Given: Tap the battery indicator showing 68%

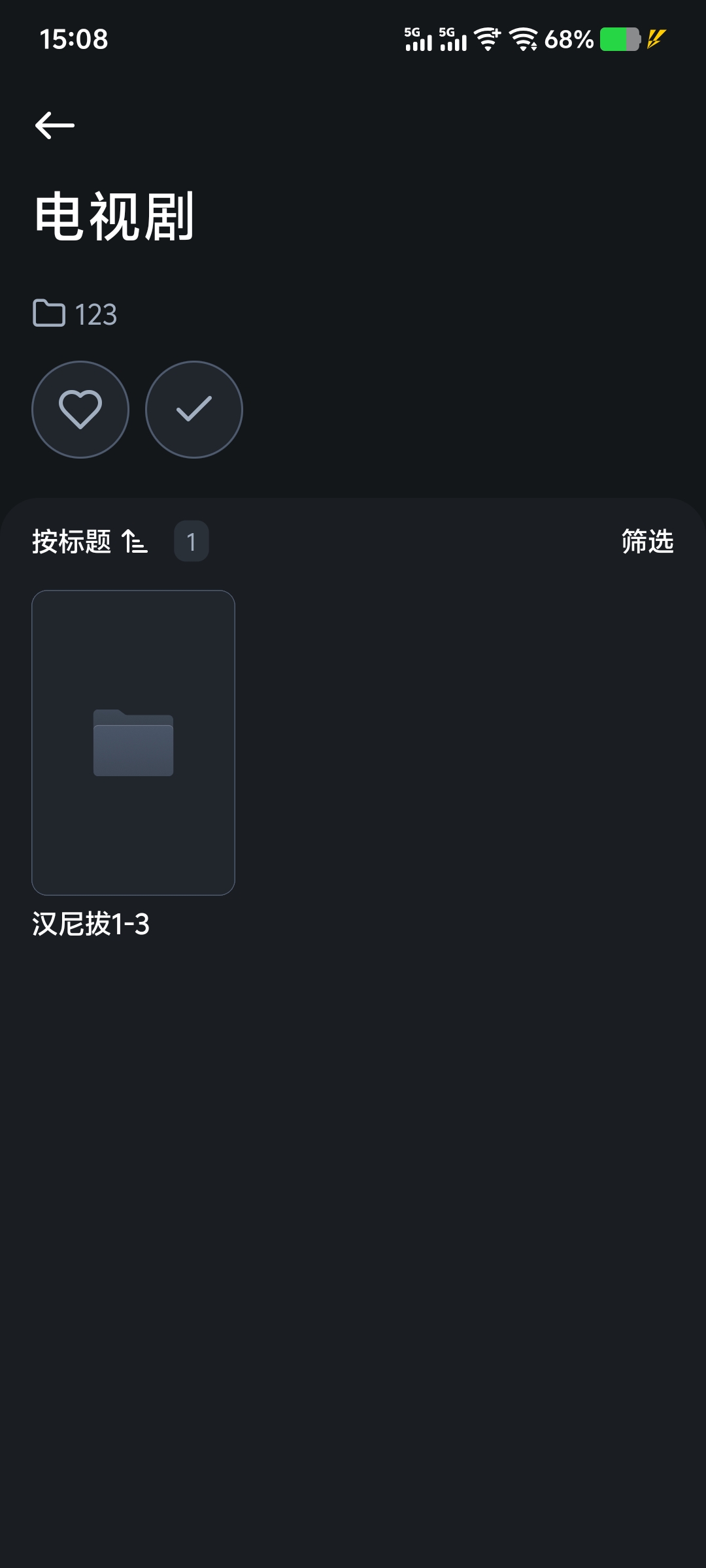Looking at the screenshot, I should tap(616, 39).
